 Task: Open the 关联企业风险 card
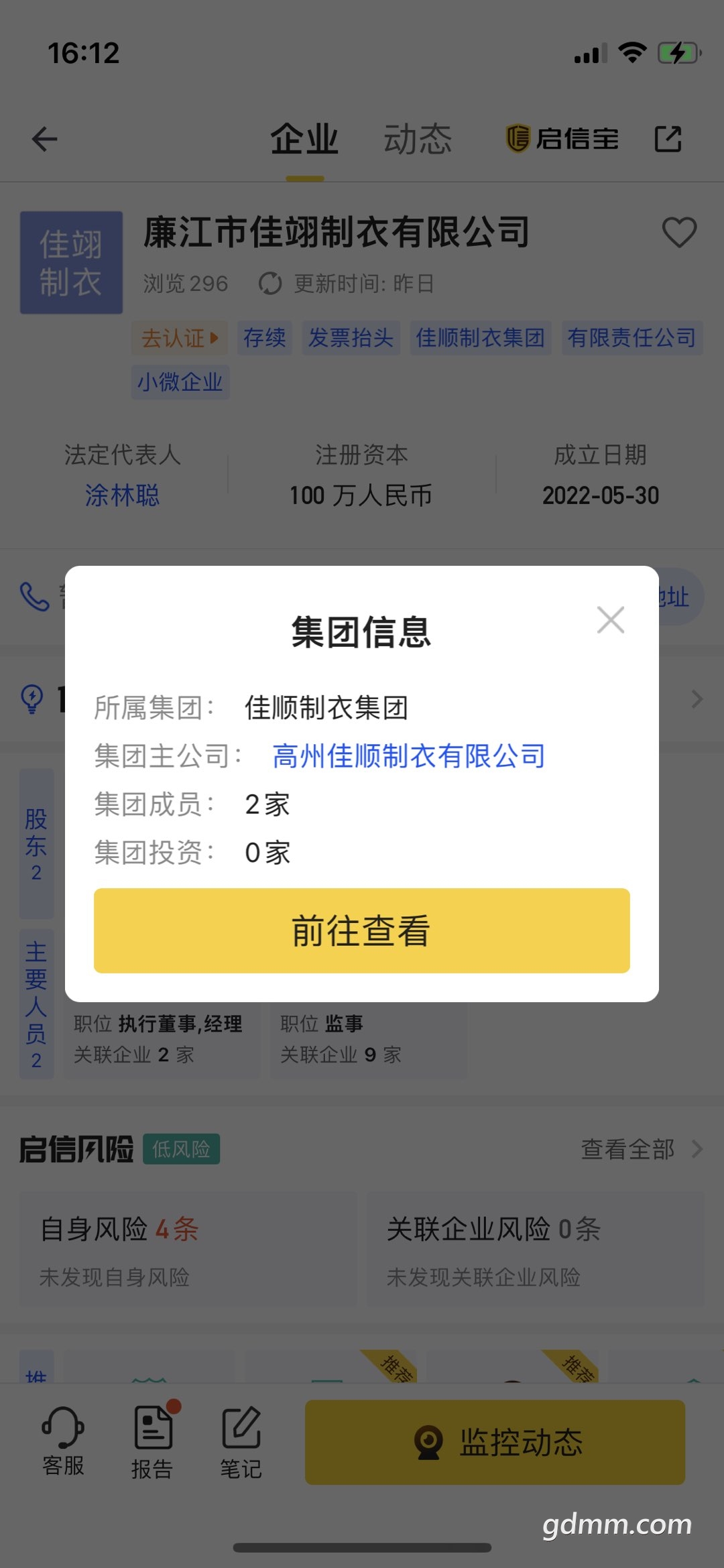[x=535, y=1250]
